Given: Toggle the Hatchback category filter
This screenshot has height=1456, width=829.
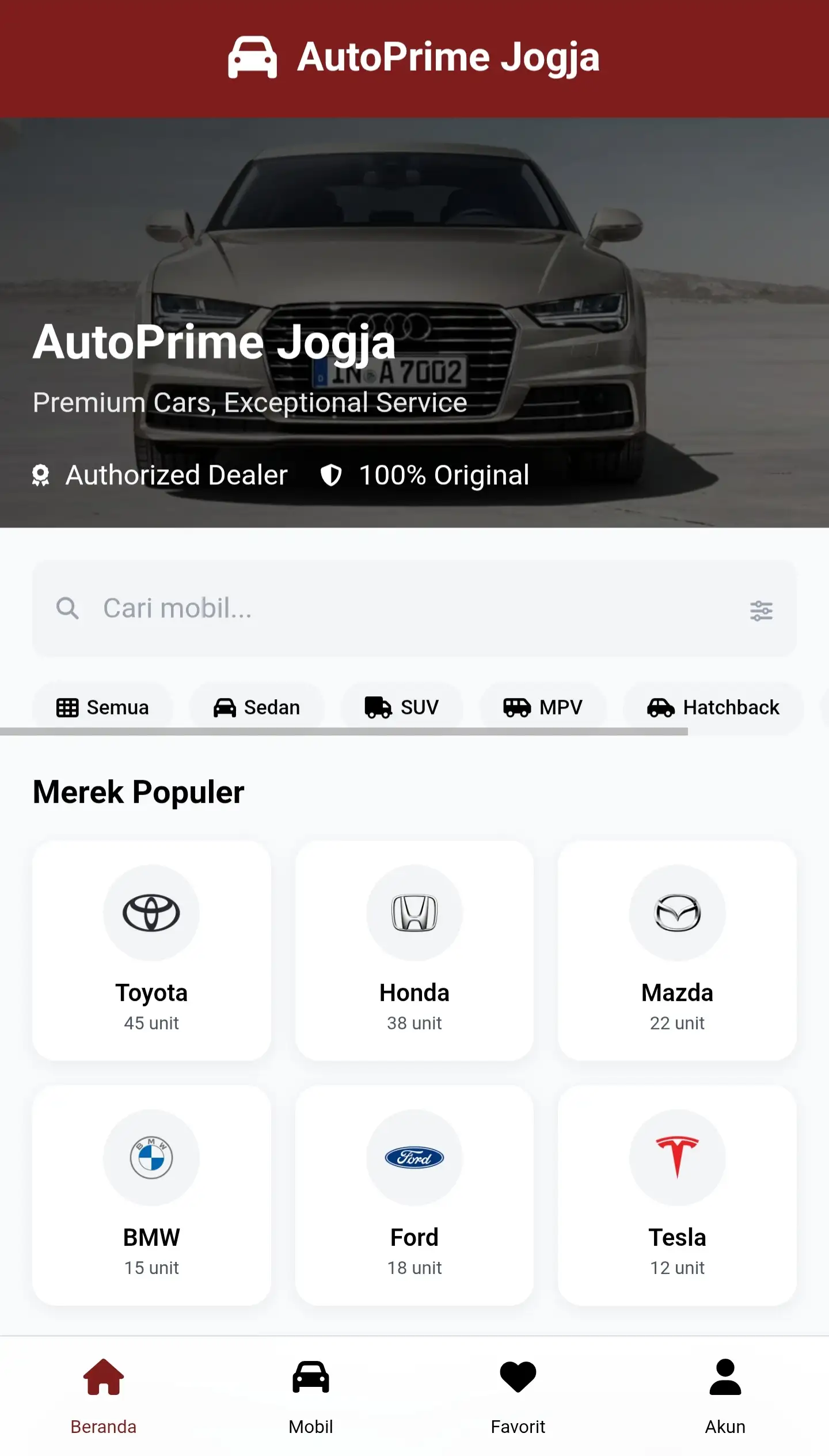Looking at the screenshot, I should (712, 707).
